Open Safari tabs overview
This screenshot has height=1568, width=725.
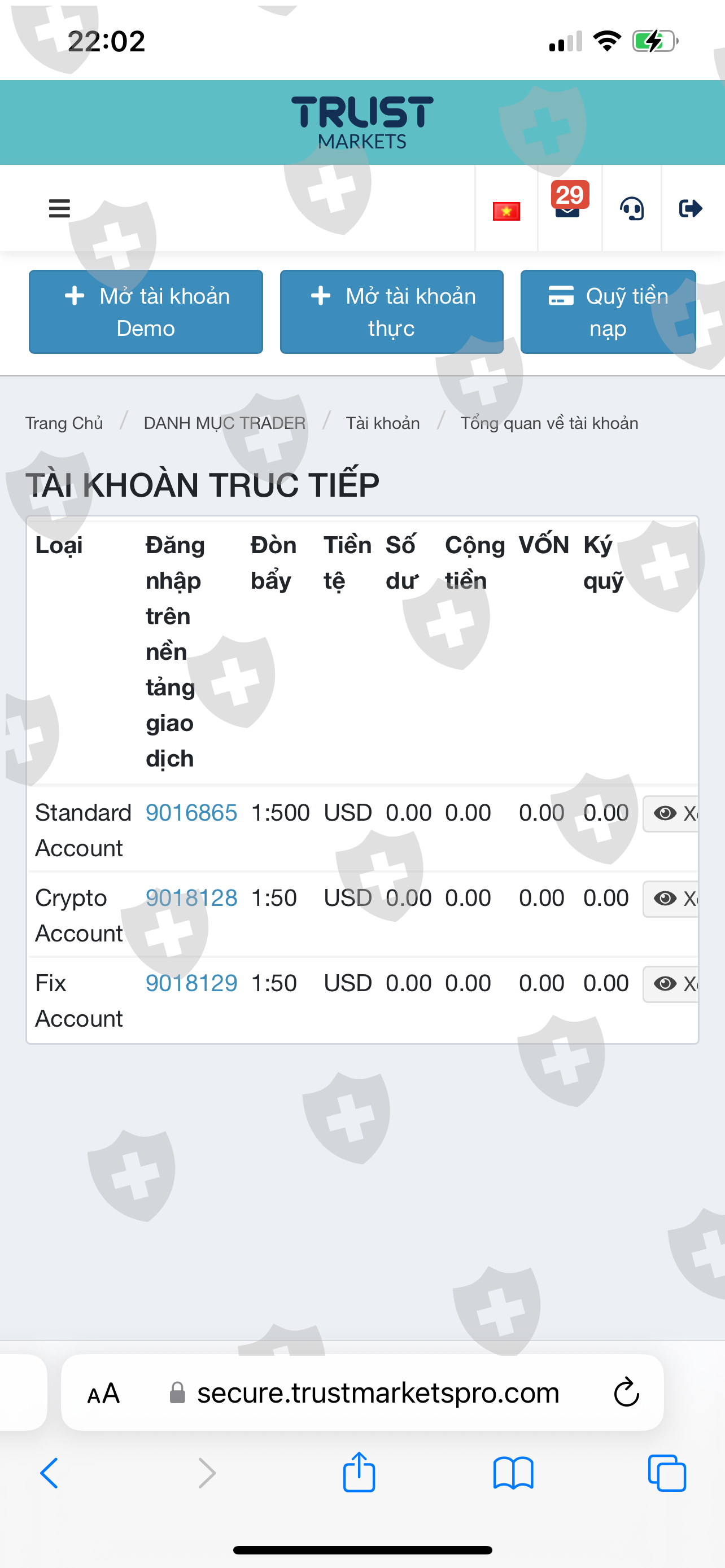[x=667, y=1473]
